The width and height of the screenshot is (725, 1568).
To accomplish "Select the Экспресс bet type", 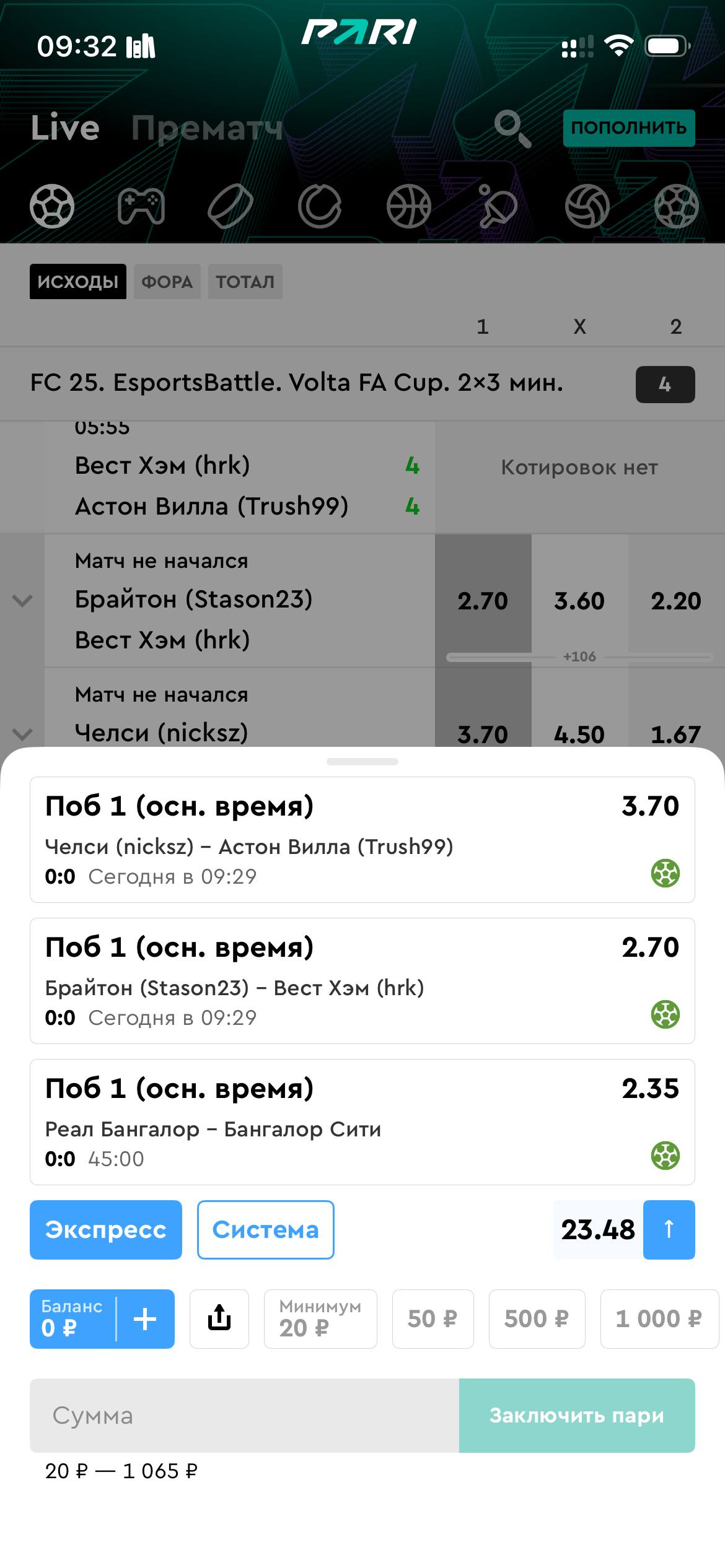I will [x=105, y=1230].
